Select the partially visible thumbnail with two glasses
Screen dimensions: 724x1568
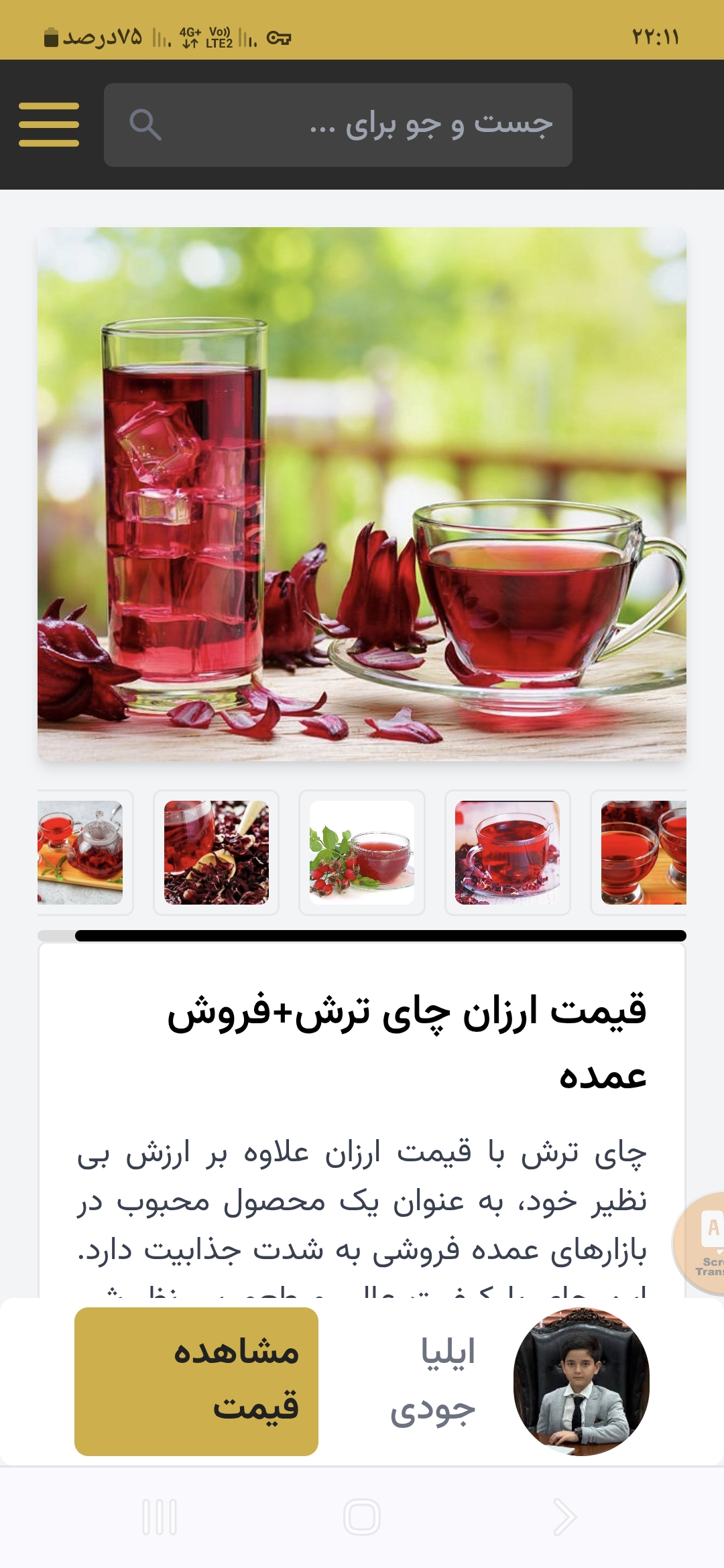[642, 852]
